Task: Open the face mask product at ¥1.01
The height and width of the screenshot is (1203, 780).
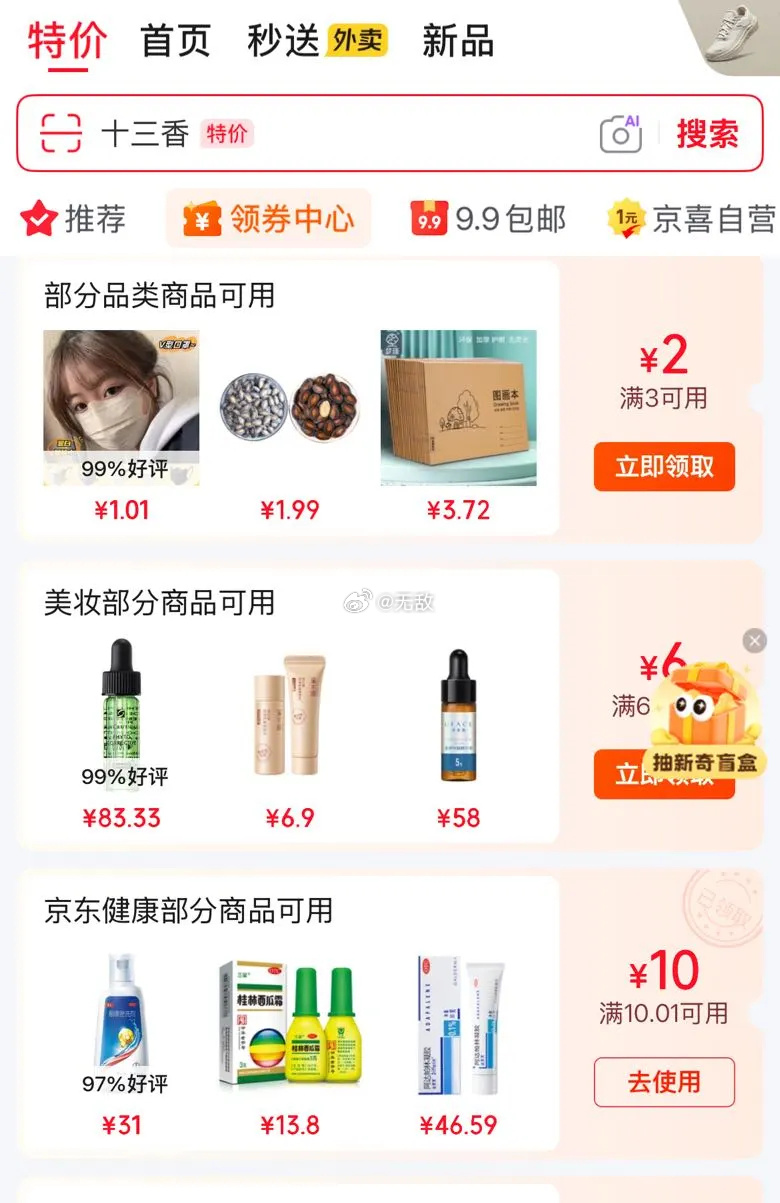Action: [x=121, y=409]
